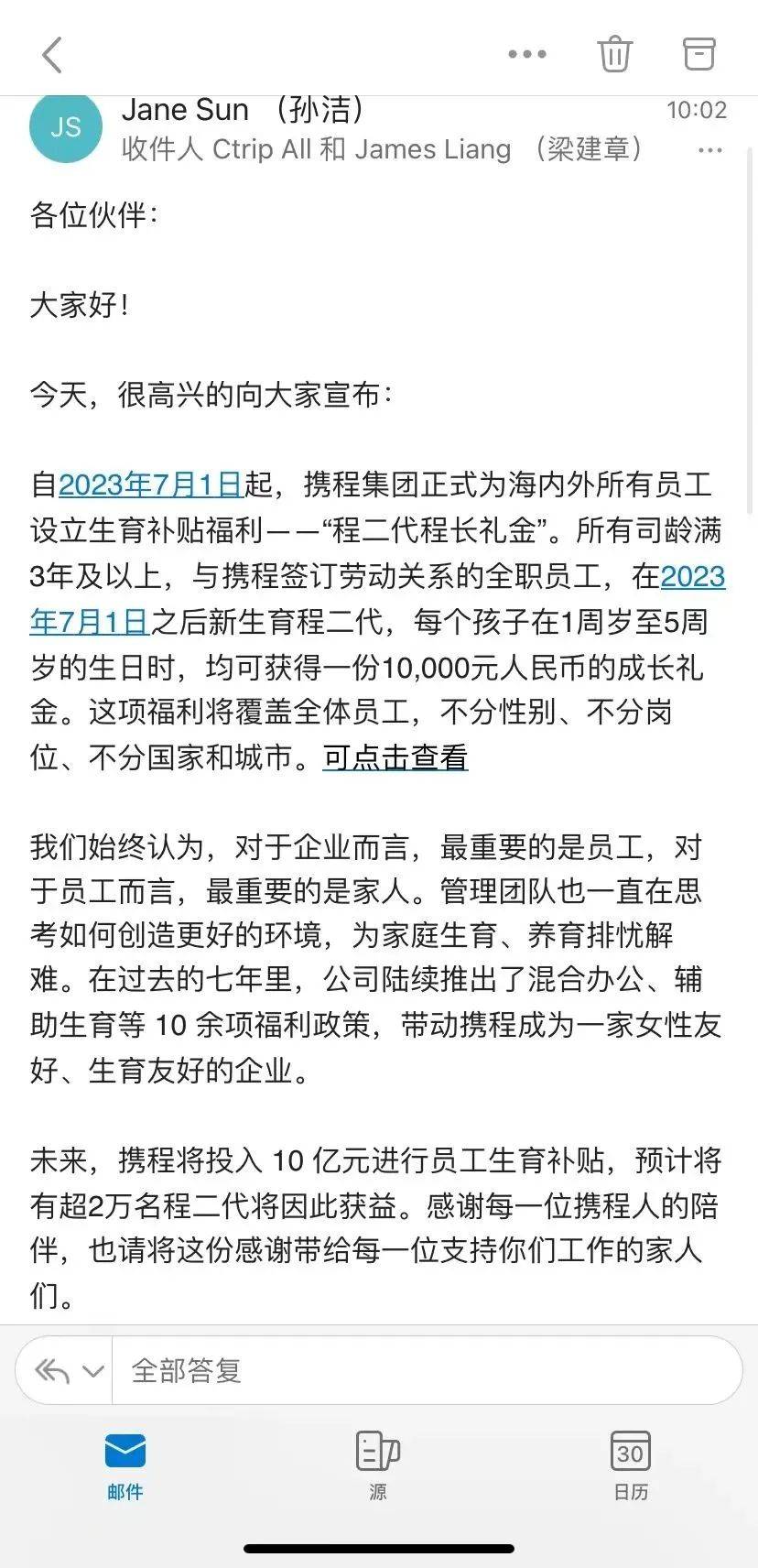Expand reply options chevron
This screenshot has height=1568, width=758.
pos(93,1371)
